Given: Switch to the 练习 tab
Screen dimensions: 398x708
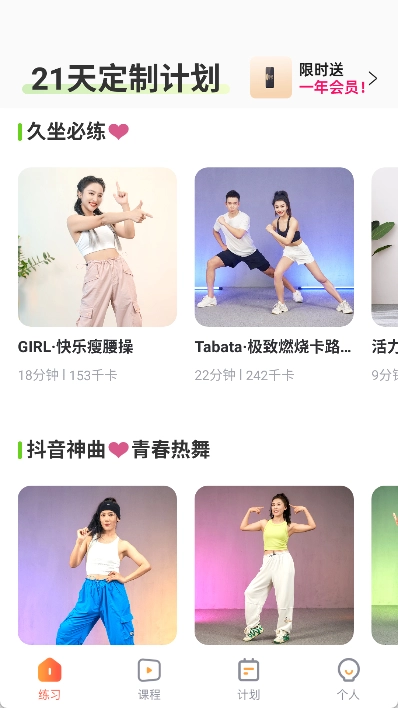Looking at the screenshot, I should (x=50, y=679).
